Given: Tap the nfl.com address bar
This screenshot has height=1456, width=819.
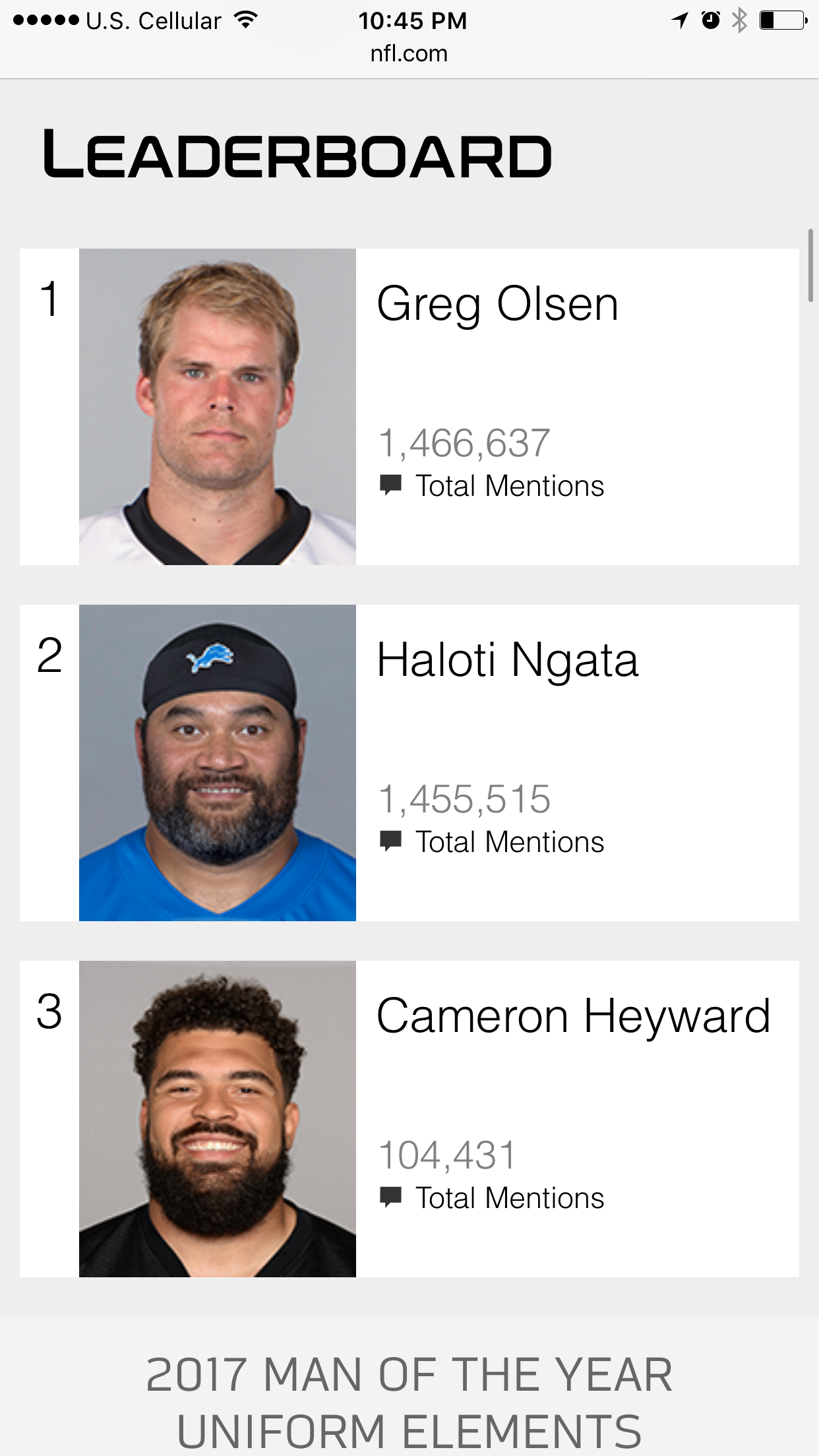Looking at the screenshot, I should [409, 53].
